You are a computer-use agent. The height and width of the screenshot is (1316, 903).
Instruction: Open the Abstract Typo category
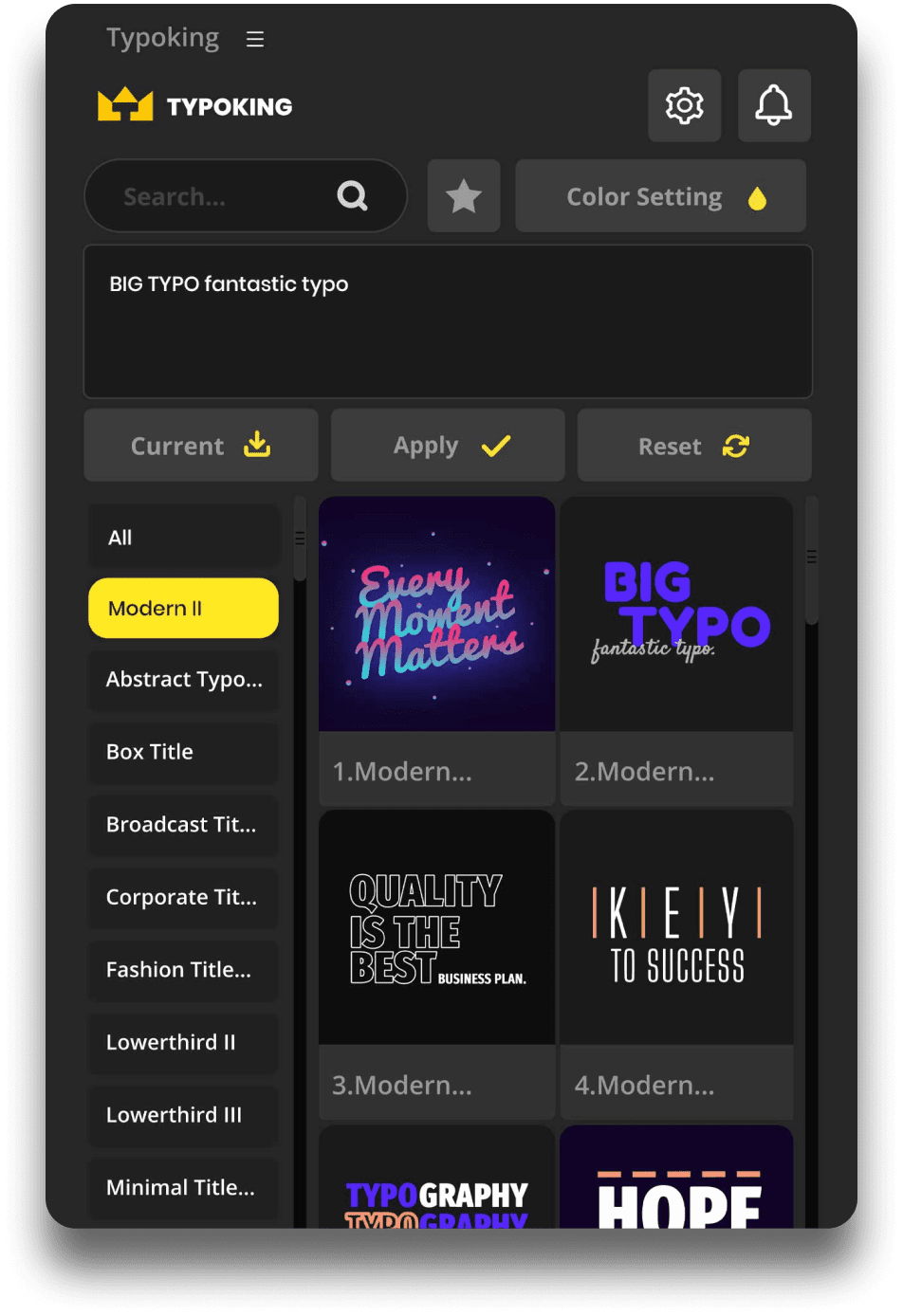[x=183, y=680]
